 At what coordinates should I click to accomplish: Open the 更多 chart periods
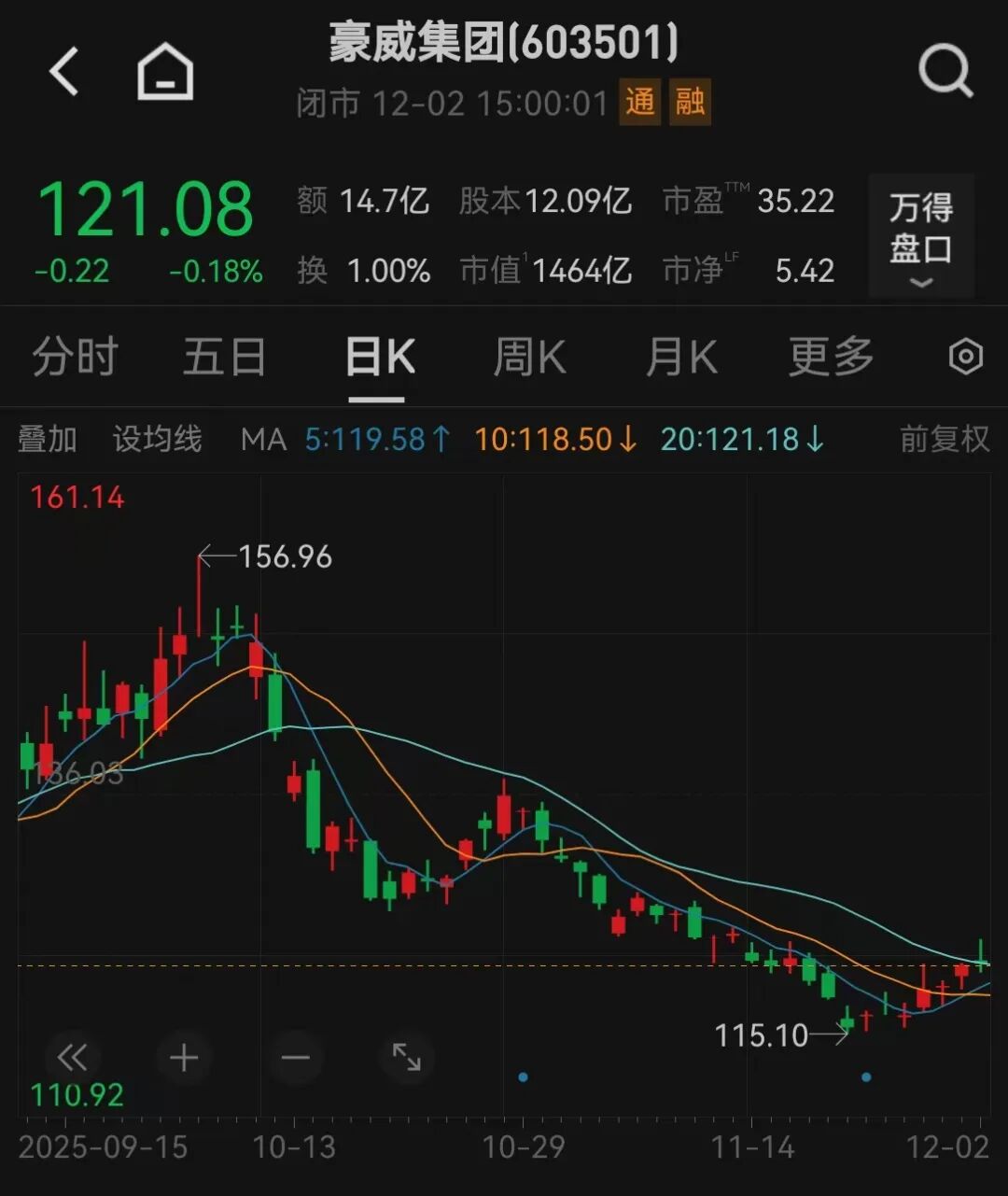[x=831, y=357]
